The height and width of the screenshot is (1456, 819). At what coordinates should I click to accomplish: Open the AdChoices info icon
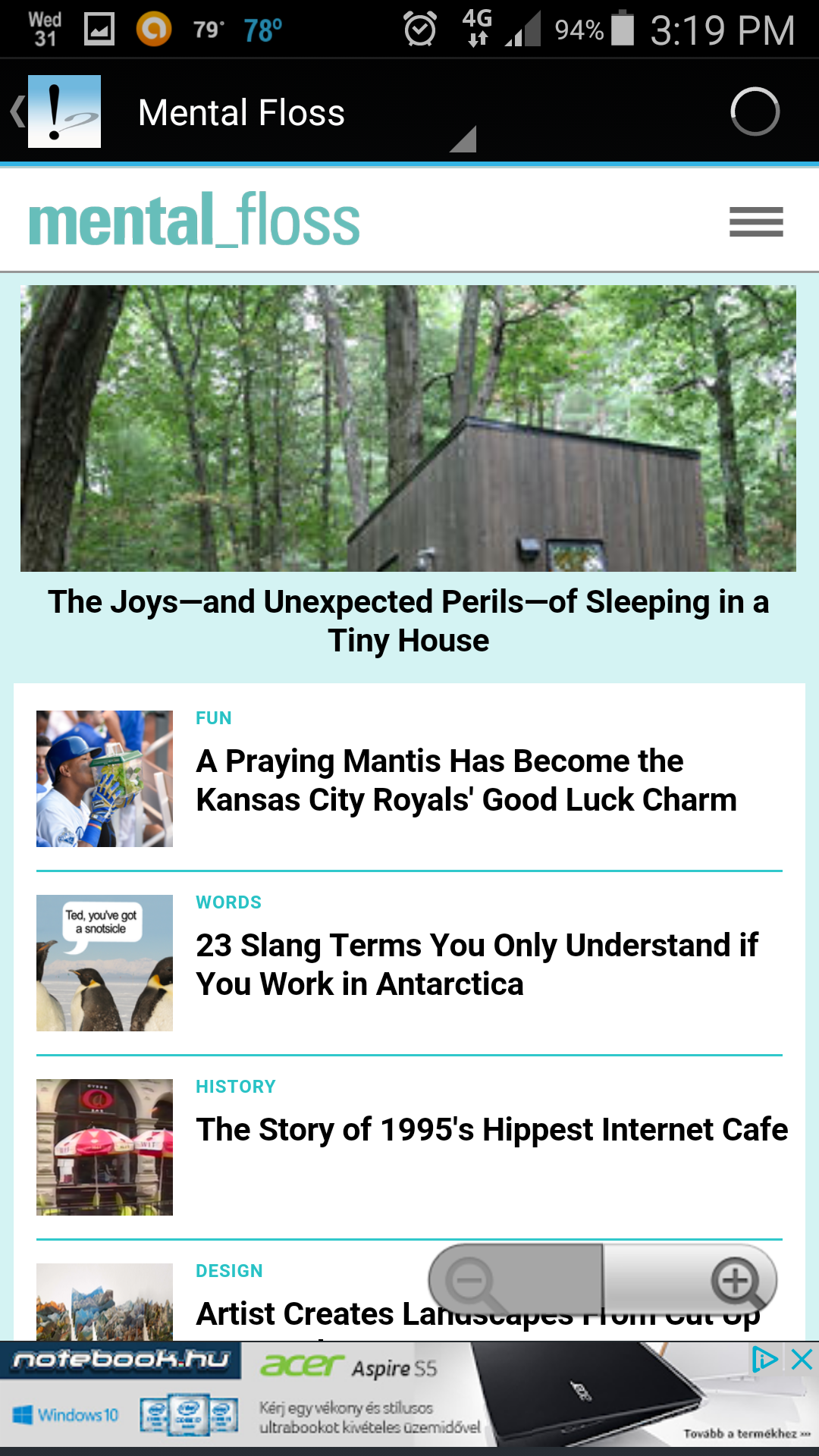tap(764, 1359)
